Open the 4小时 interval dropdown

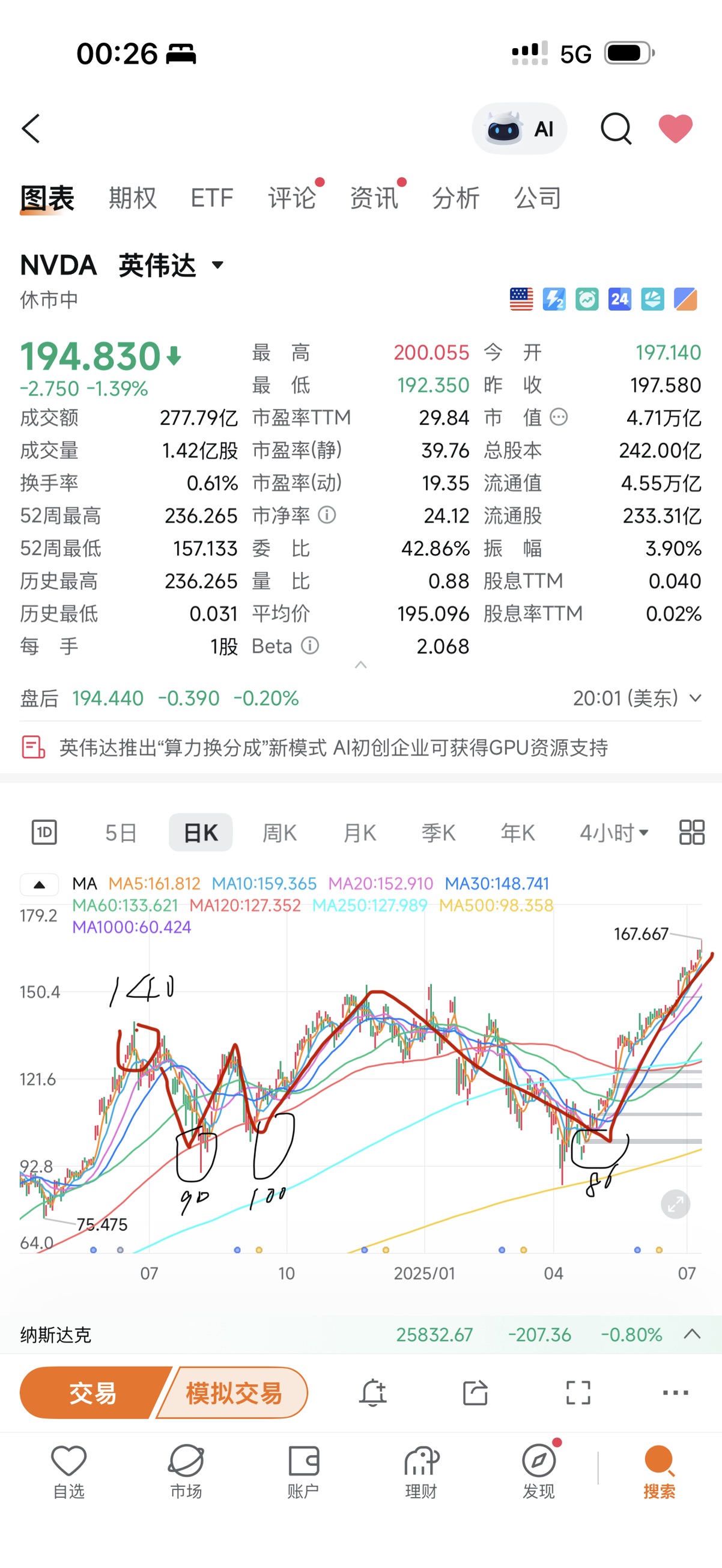614,832
